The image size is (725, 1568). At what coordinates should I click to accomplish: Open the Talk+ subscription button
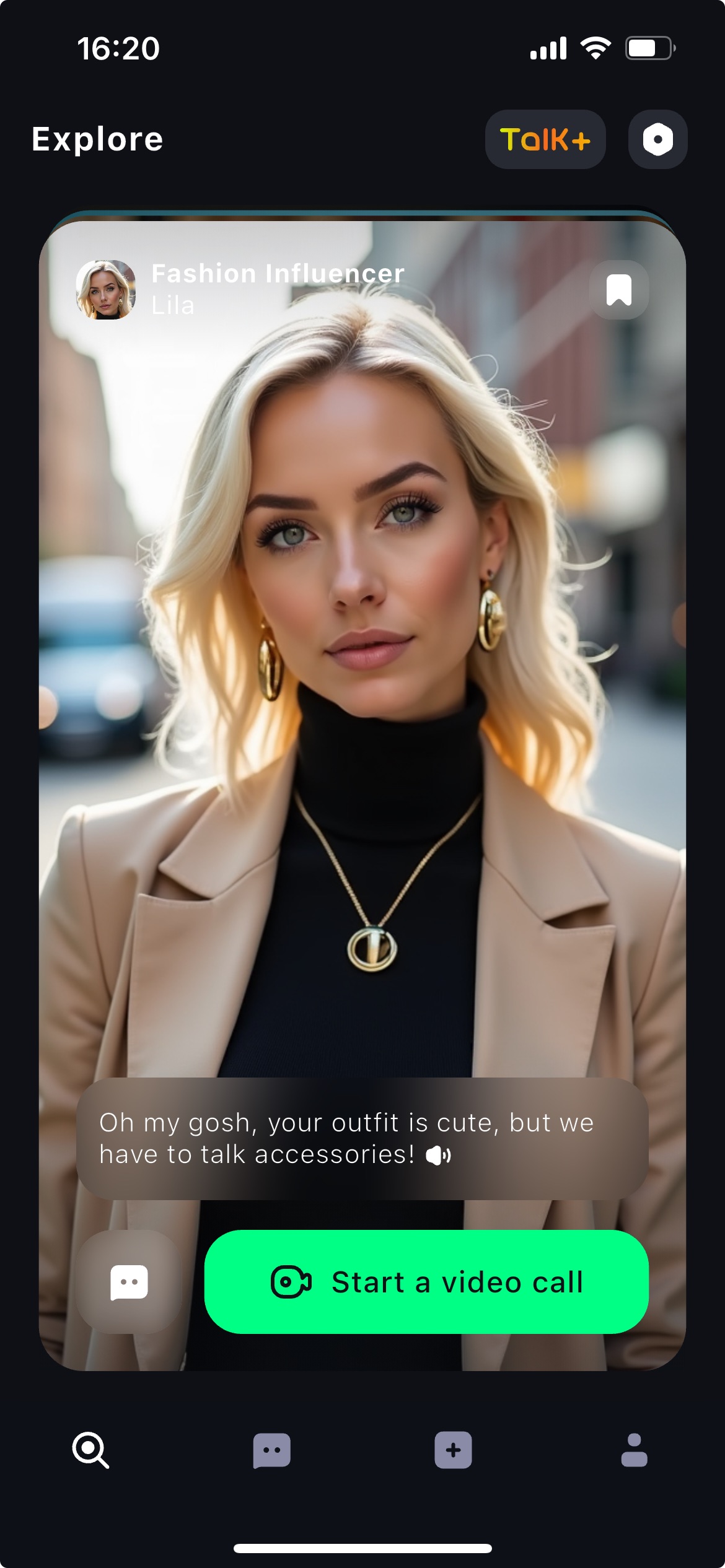[545, 139]
